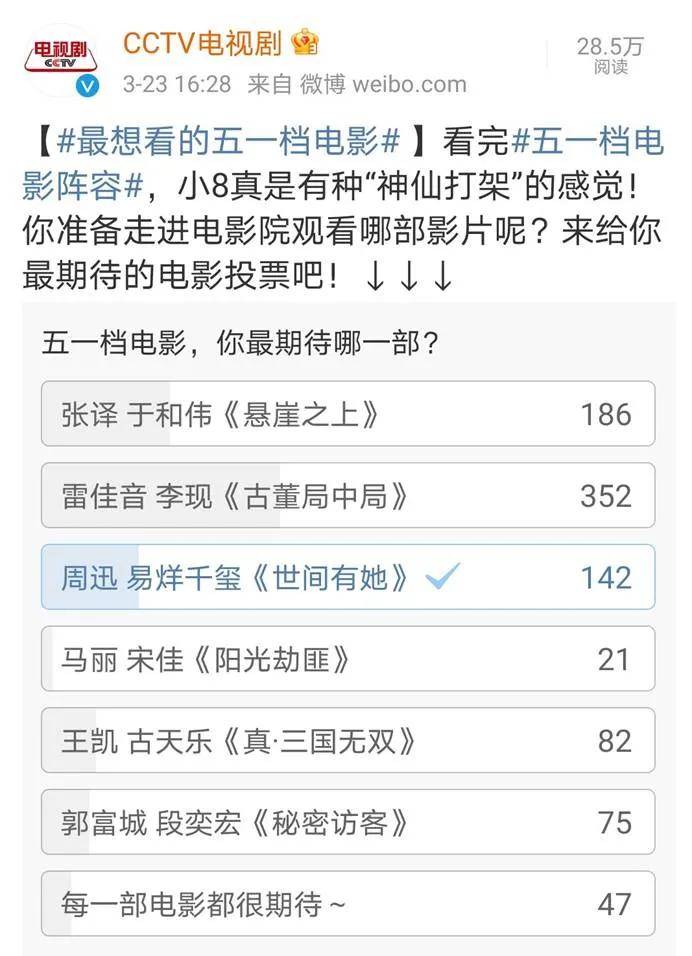The height and width of the screenshot is (956, 692).
Task: Choose 每一部电影都很期待 option
Action: pos(347,905)
